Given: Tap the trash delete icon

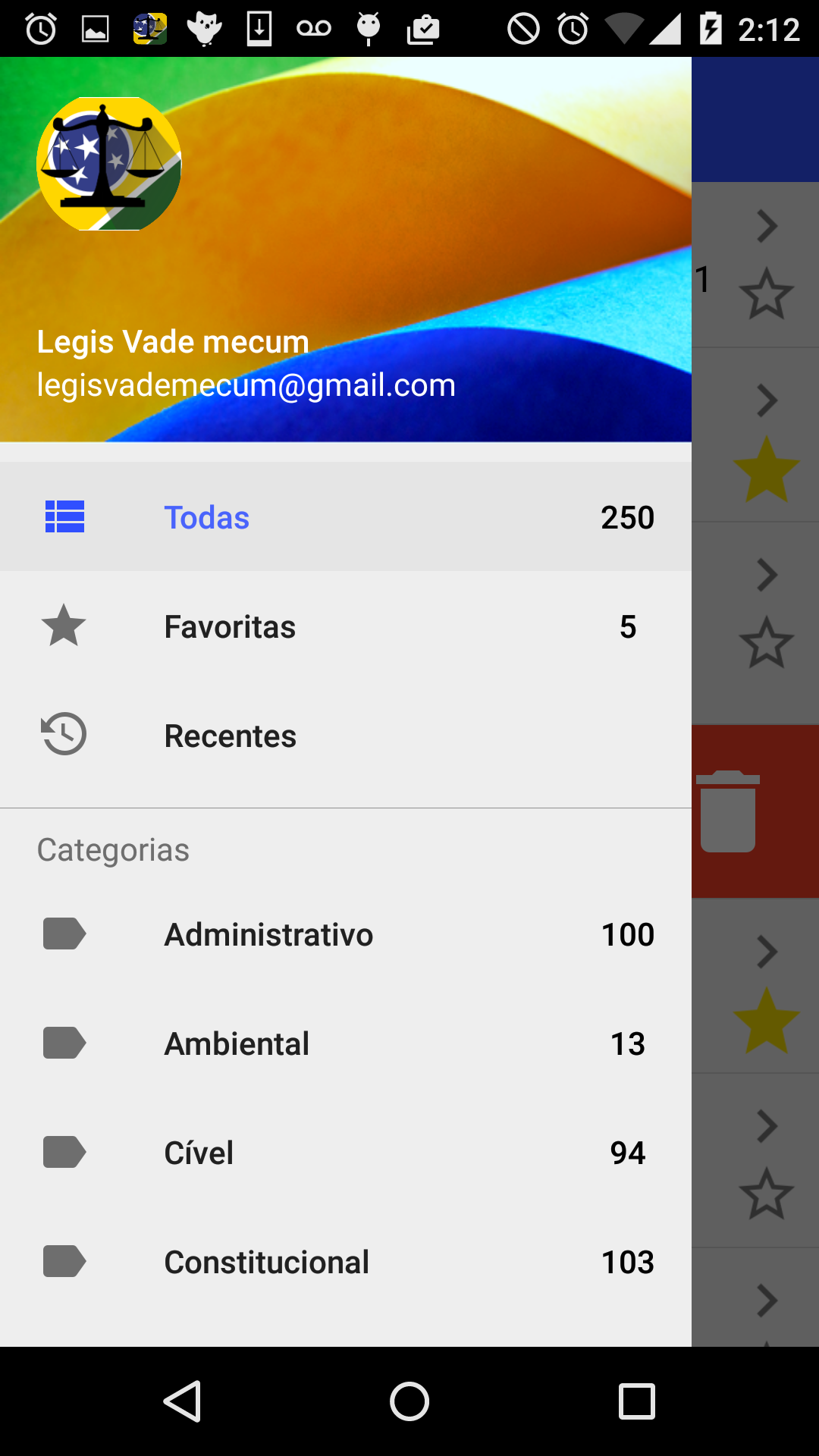Looking at the screenshot, I should click(x=728, y=811).
